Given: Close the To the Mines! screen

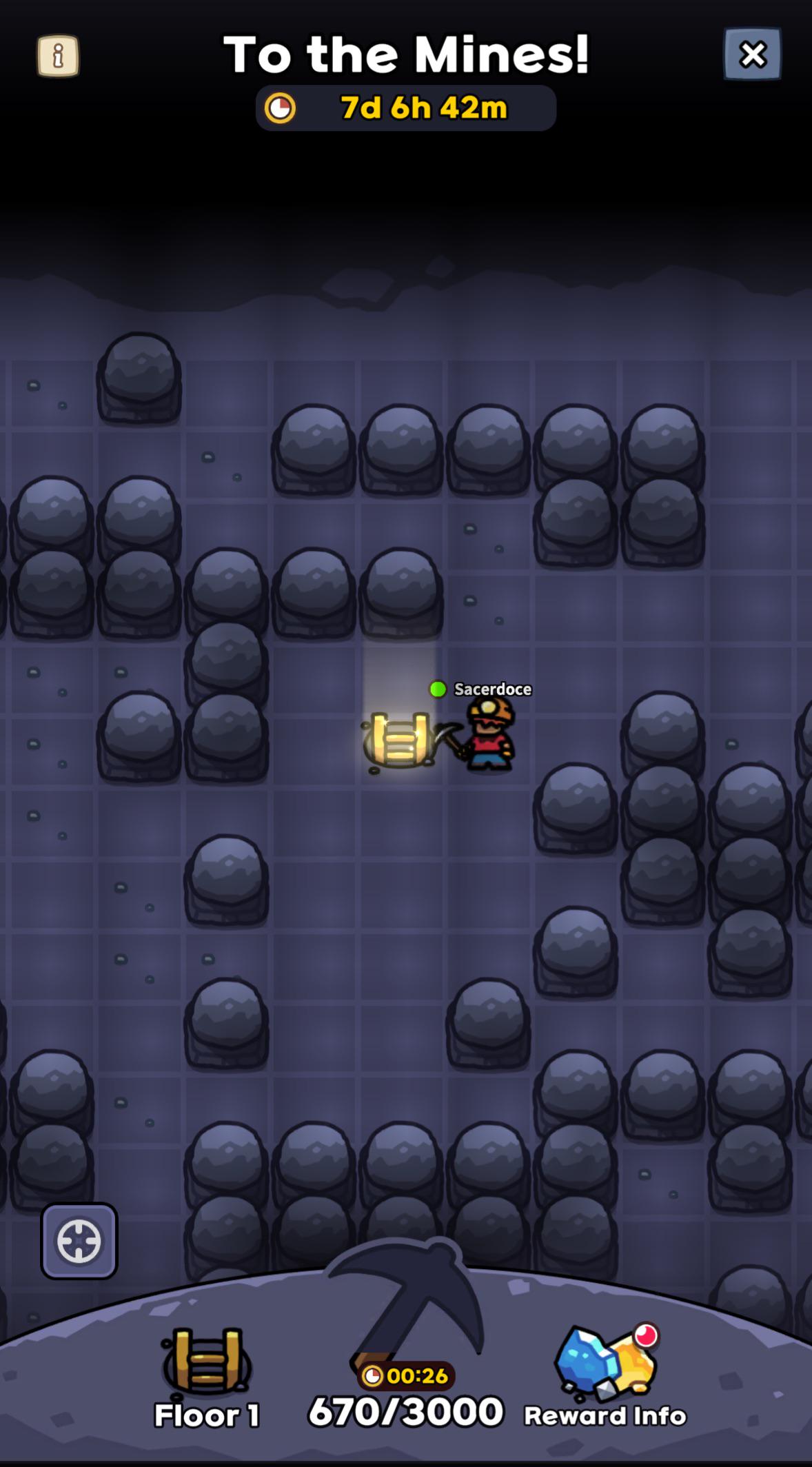Looking at the screenshot, I should point(752,54).
